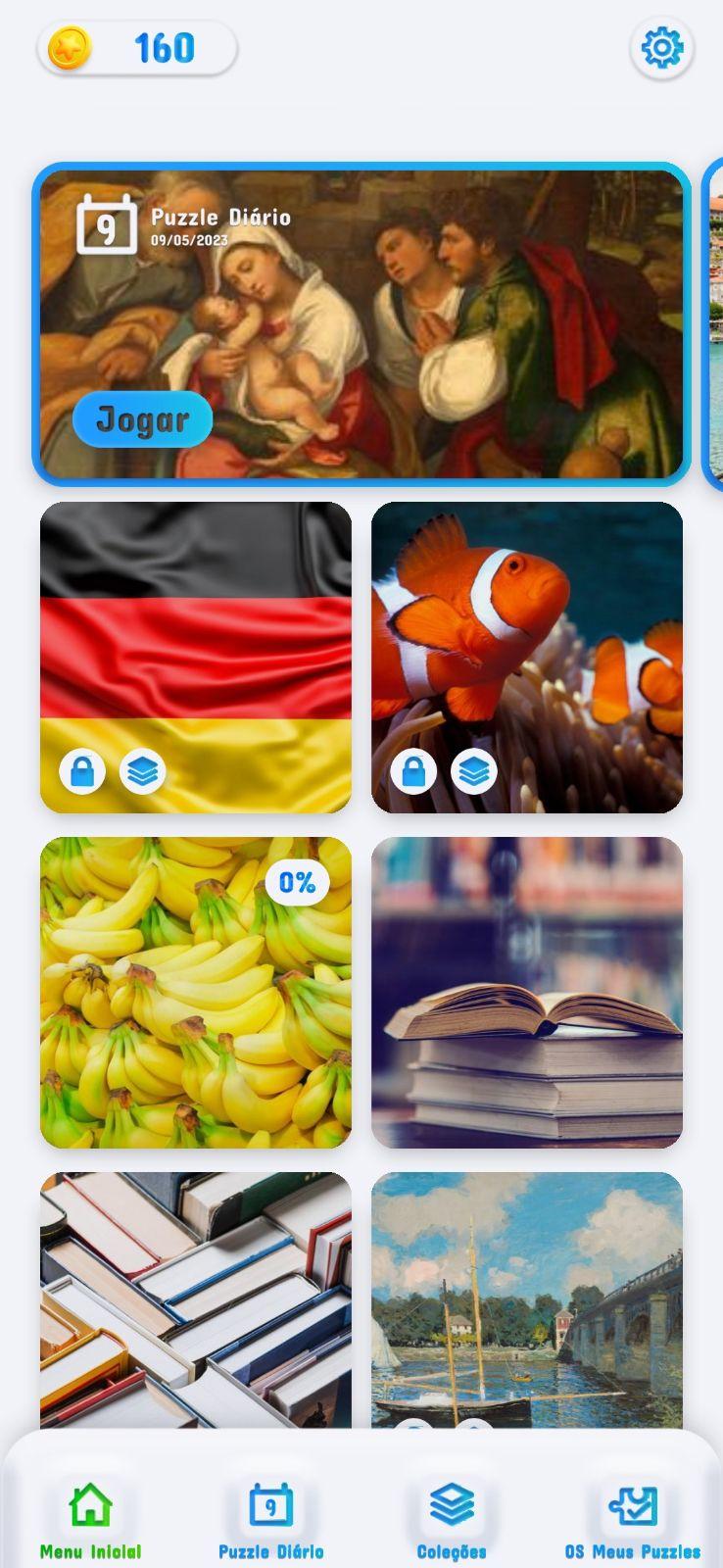
Task: Open the open-book-on-stack puzzle
Action: point(527,993)
